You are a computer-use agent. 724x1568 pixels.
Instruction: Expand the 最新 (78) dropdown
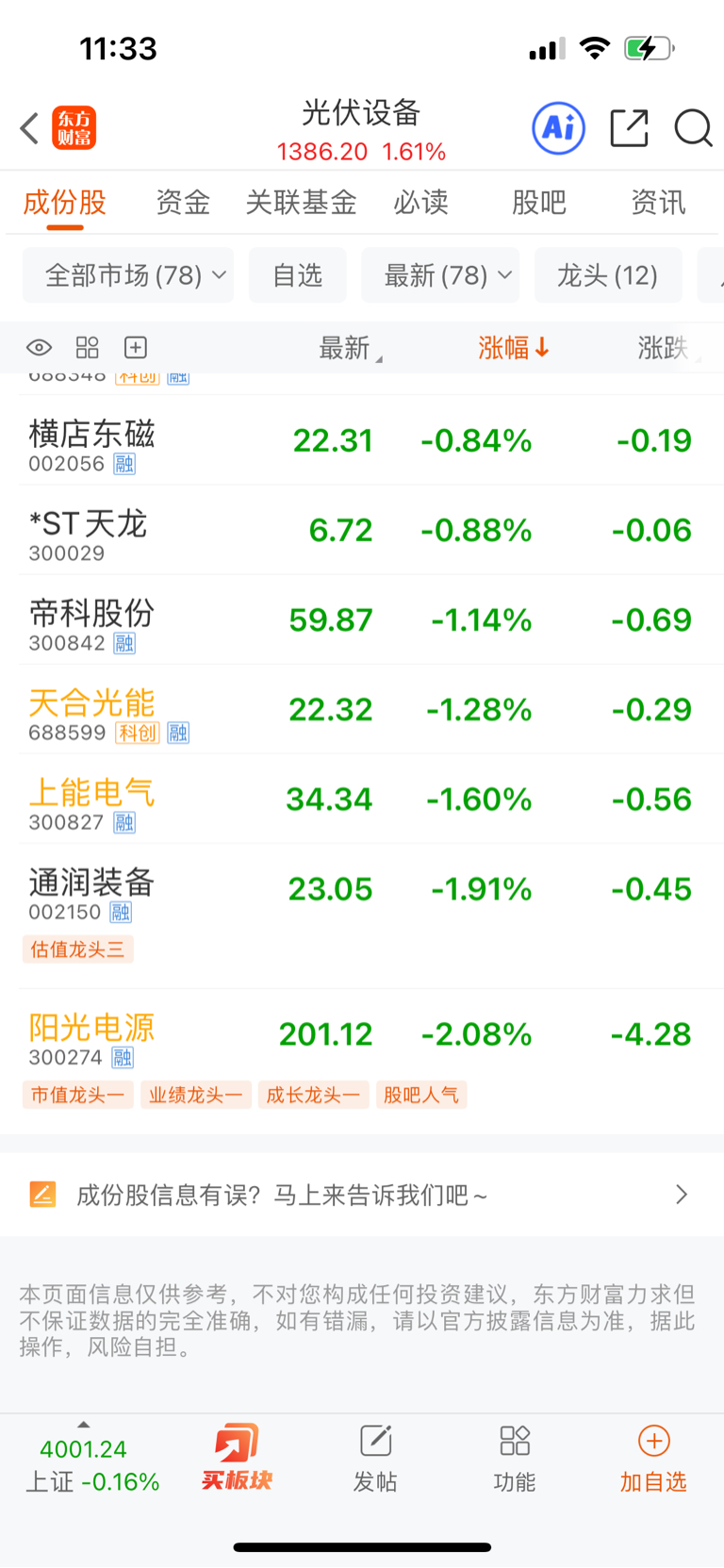pyautogui.click(x=440, y=275)
